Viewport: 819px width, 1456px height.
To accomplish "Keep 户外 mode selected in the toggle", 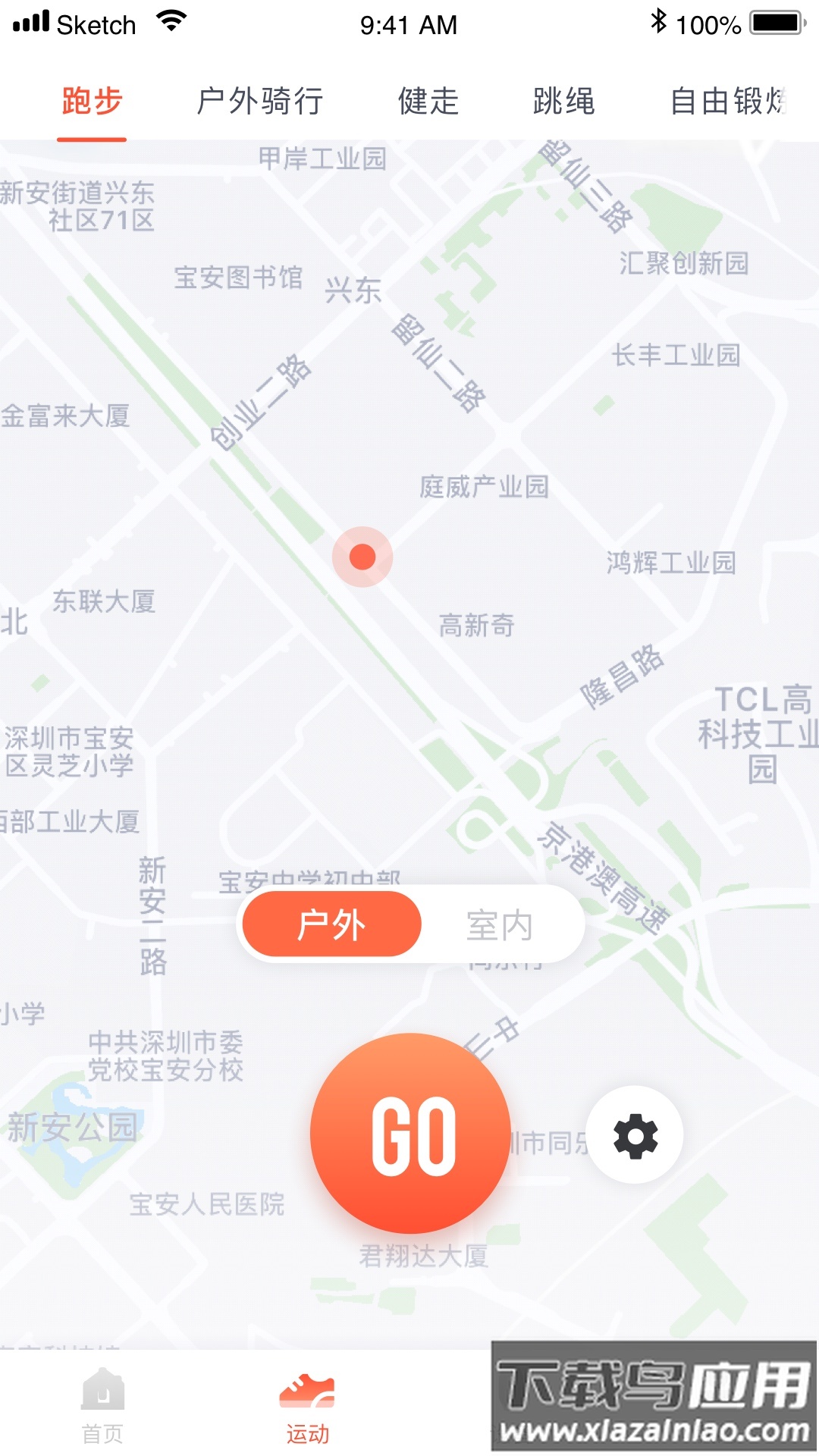I will click(331, 923).
